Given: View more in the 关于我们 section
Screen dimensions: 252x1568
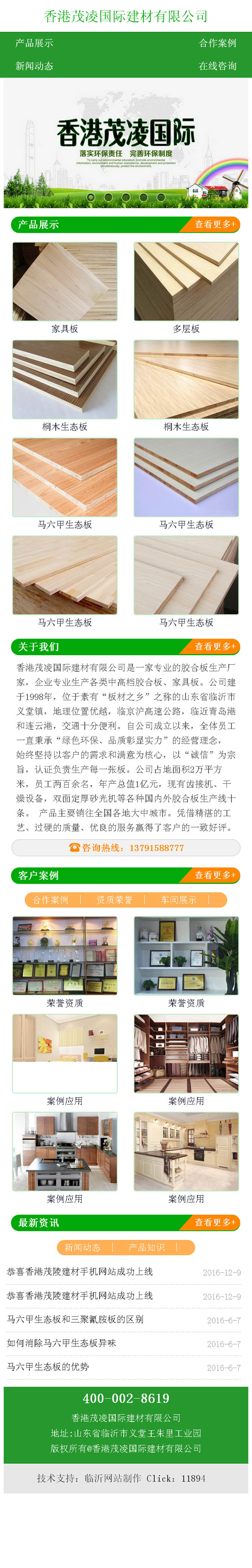Looking at the screenshot, I should (213, 647).
